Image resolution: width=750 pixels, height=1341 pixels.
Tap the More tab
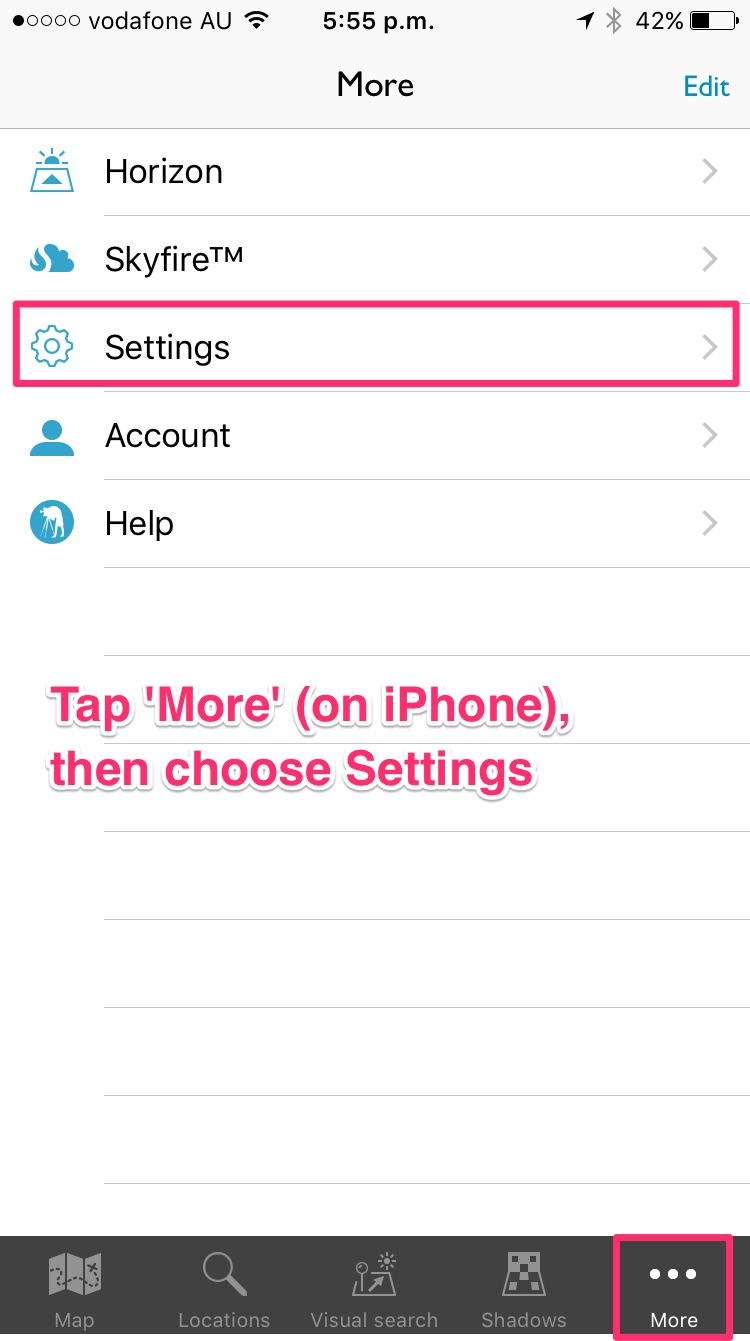(x=674, y=1290)
